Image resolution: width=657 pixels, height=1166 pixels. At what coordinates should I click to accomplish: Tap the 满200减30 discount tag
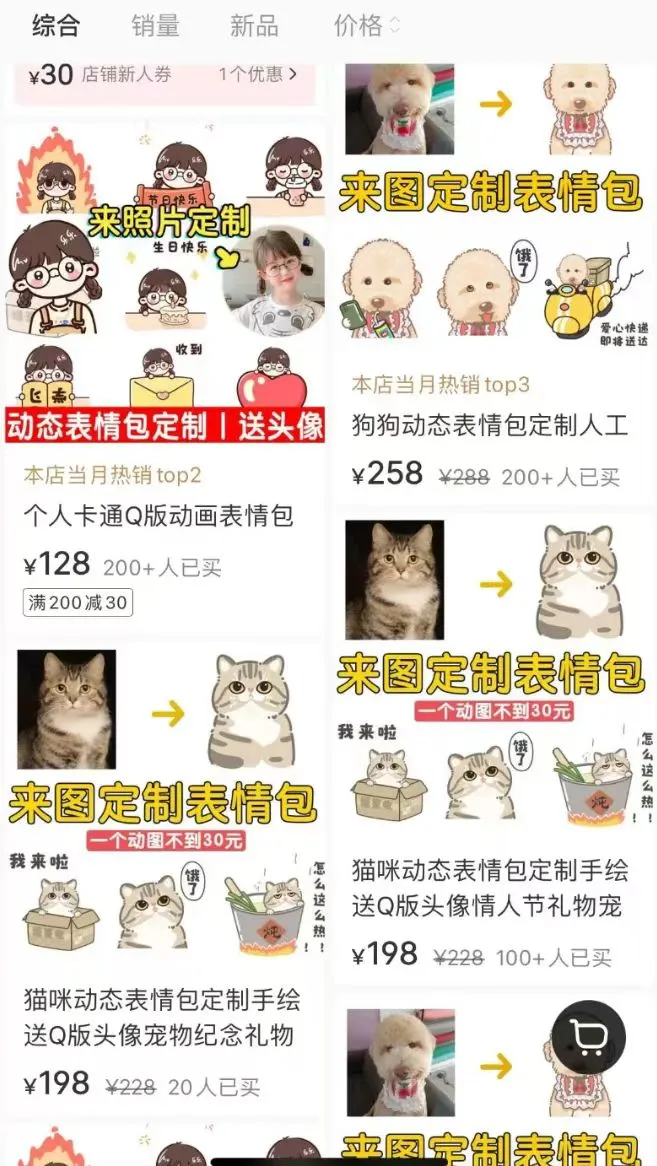coord(78,603)
